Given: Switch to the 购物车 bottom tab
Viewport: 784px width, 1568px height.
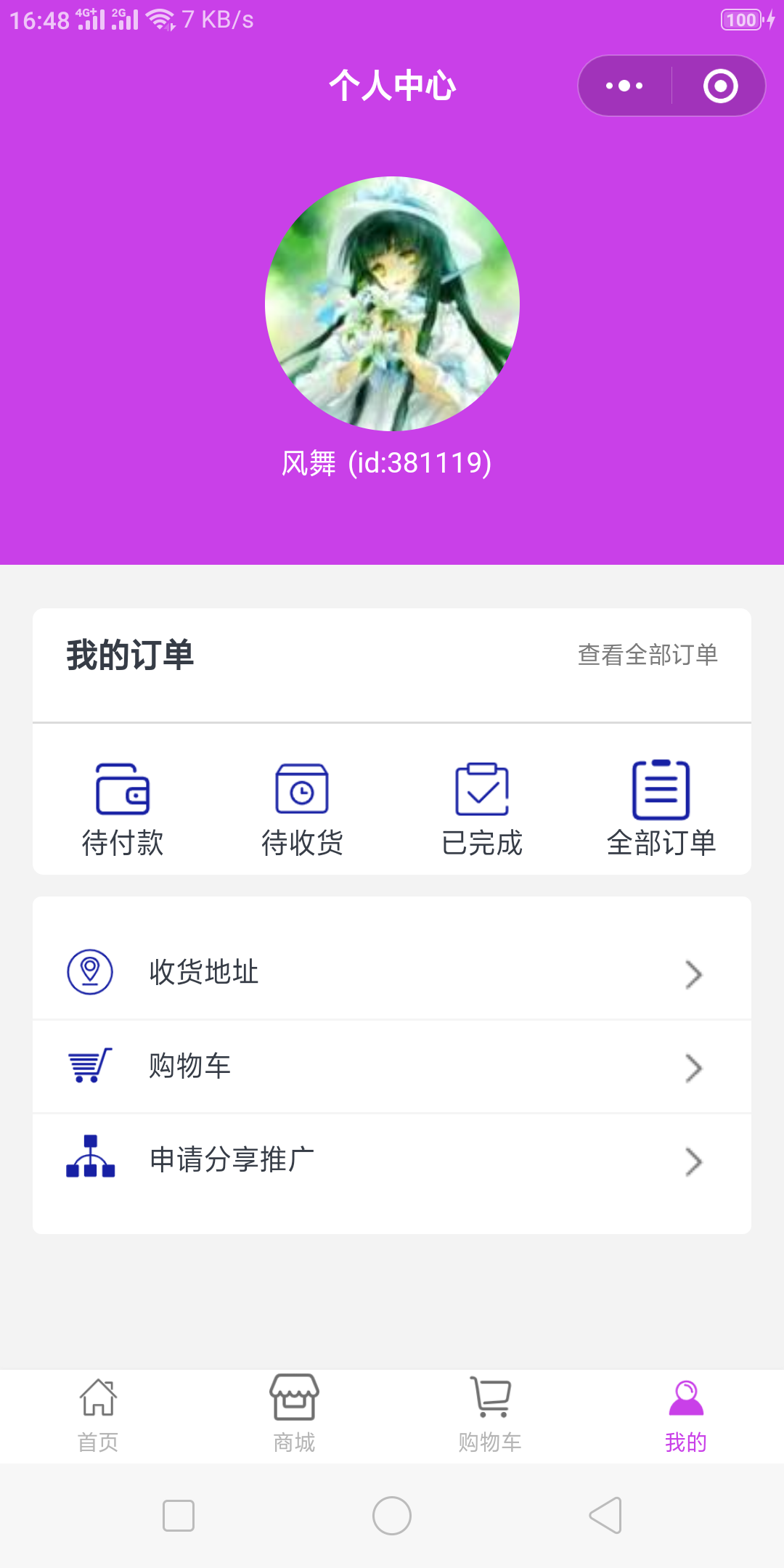Looking at the screenshot, I should [x=490, y=1416].
